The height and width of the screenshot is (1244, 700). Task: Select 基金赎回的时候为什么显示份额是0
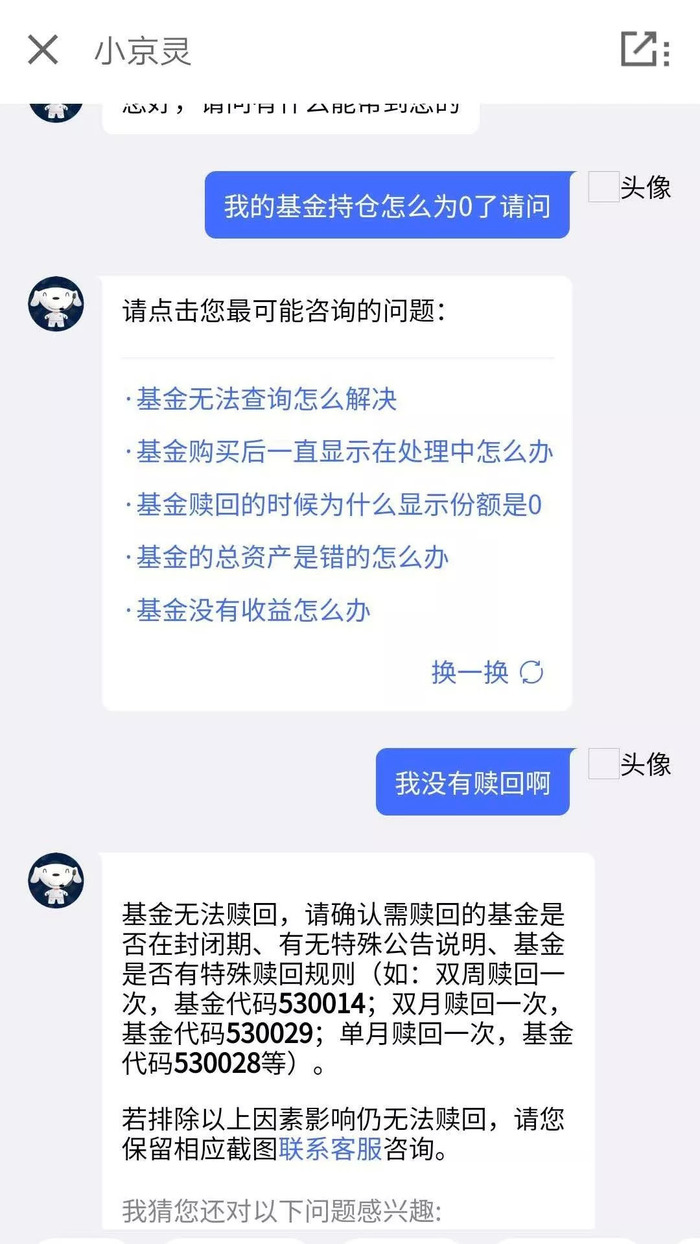[x=338, y=505]
